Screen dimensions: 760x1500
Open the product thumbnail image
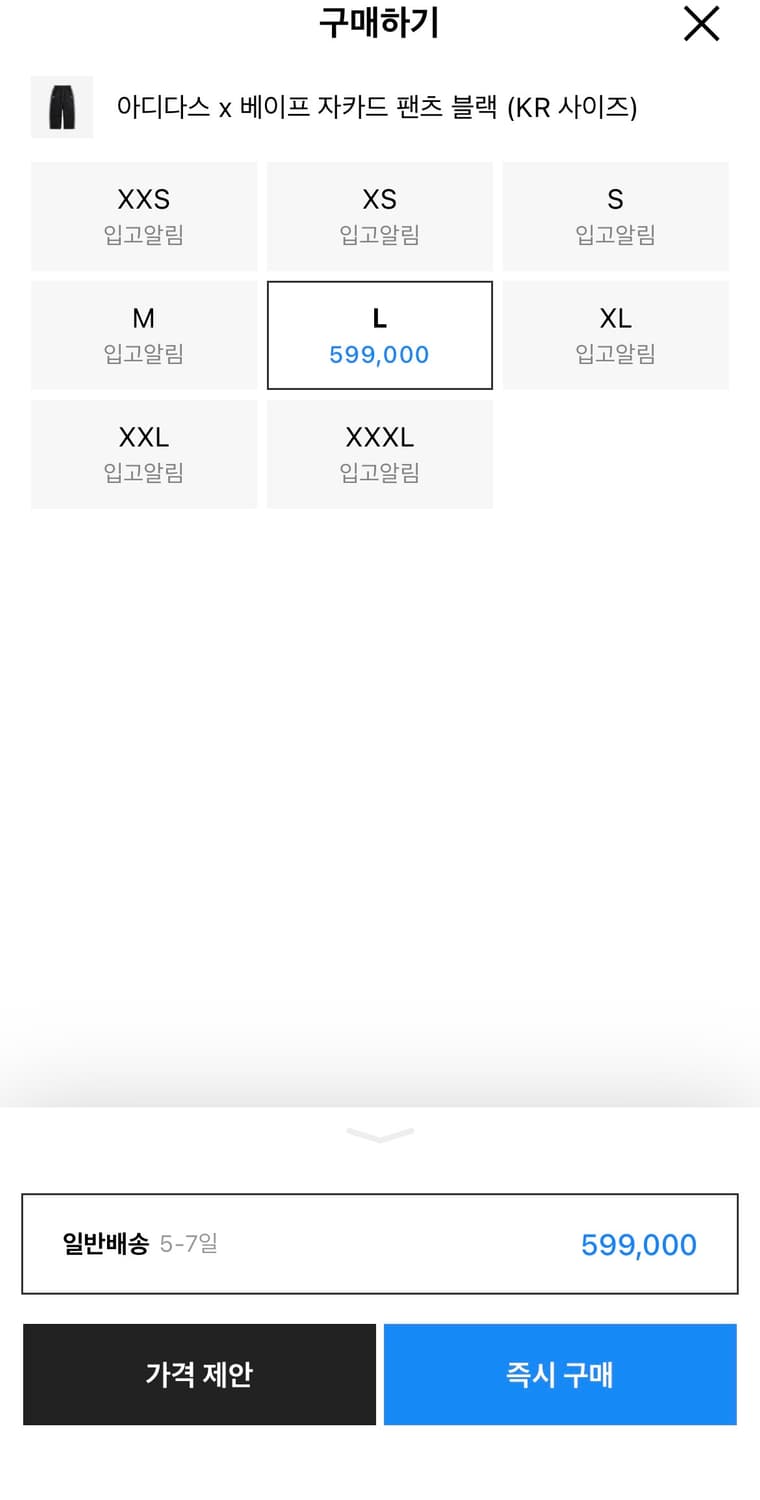61,107
